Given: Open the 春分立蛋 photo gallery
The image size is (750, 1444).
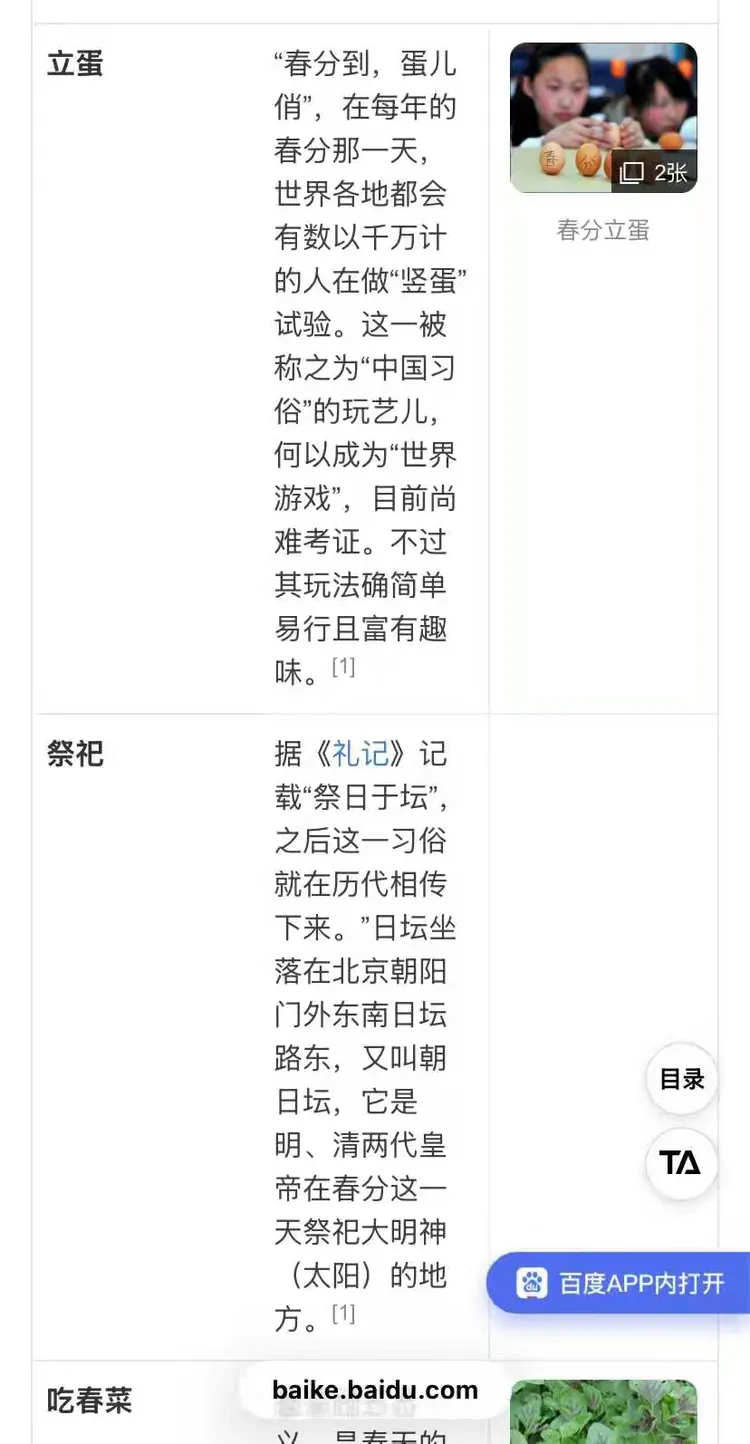Looking at the screenshot, I should pos(603,118).
